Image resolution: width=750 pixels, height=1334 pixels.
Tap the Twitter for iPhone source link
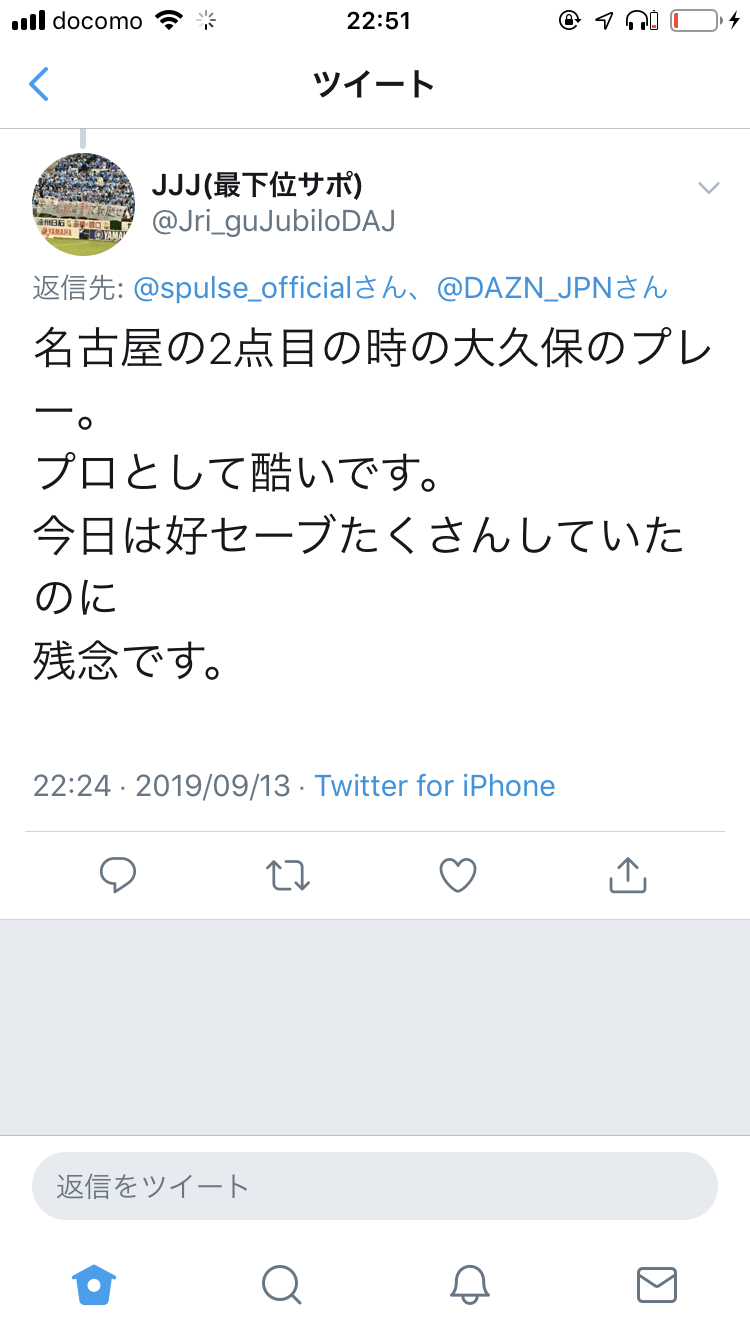point(435,786)
